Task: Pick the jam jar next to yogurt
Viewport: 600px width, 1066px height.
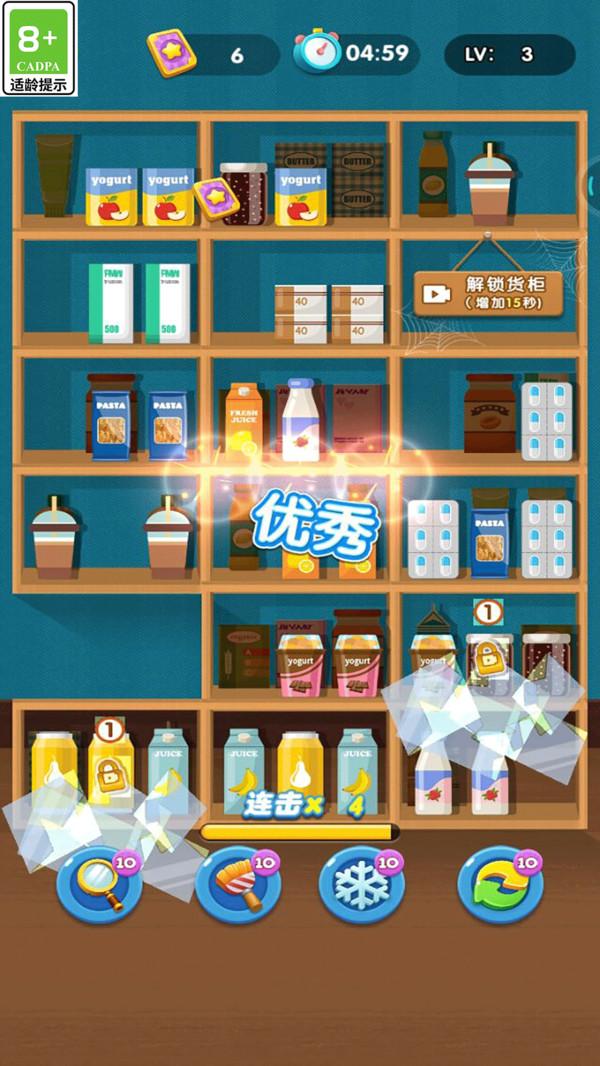Action: click(x=243, y=194)
